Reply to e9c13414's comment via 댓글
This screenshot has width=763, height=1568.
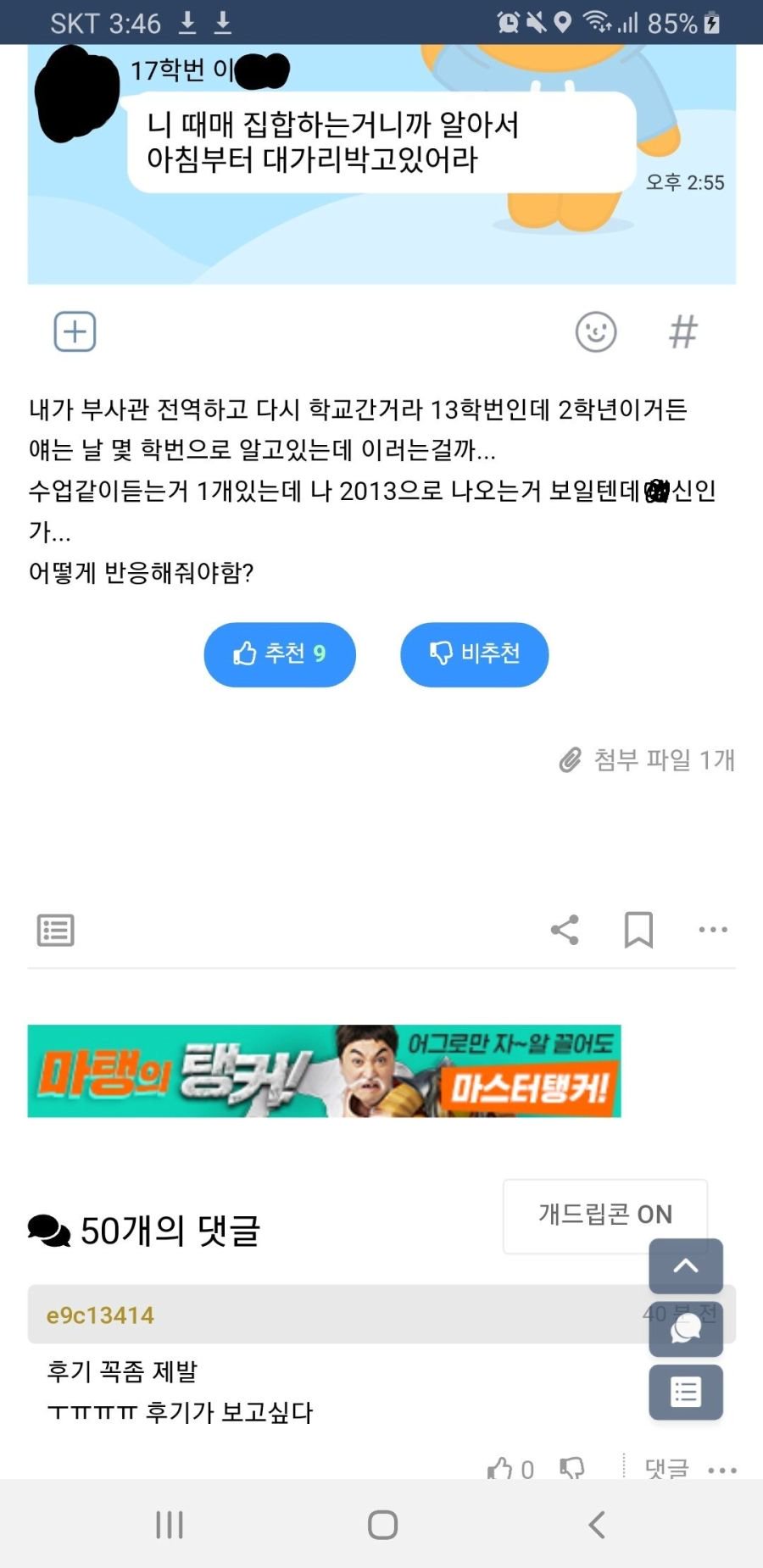point(666,1468)
